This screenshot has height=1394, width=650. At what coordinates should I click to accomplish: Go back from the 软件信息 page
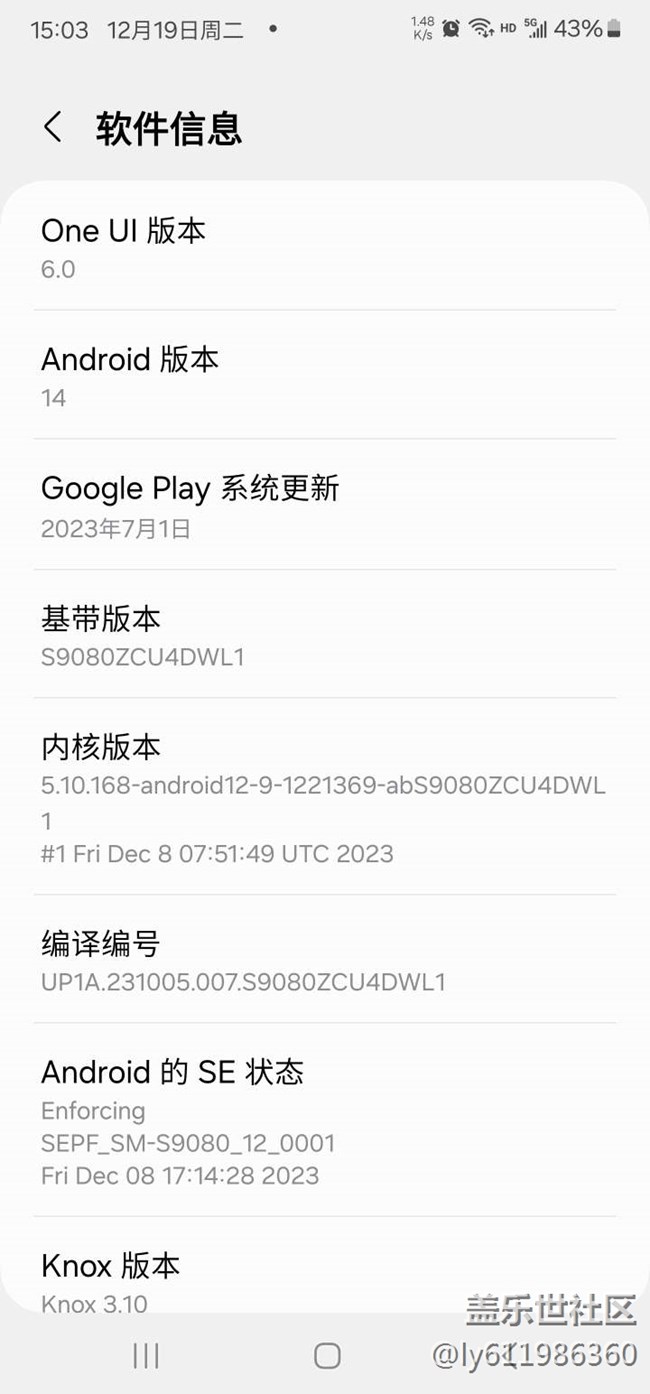point(53,128)
